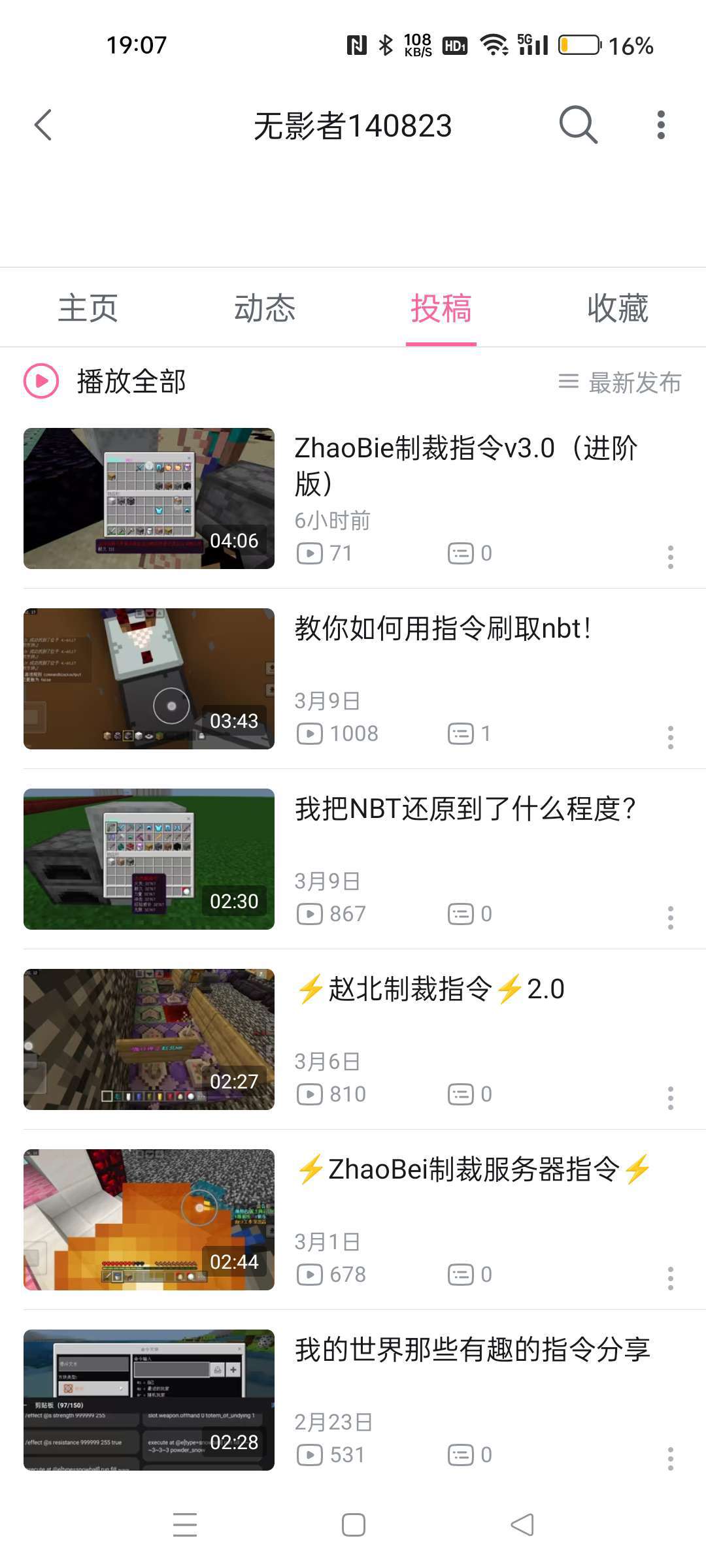Open video 教你如何用指令刷取nbt!
706x1568 pixels.
[443, 629]
